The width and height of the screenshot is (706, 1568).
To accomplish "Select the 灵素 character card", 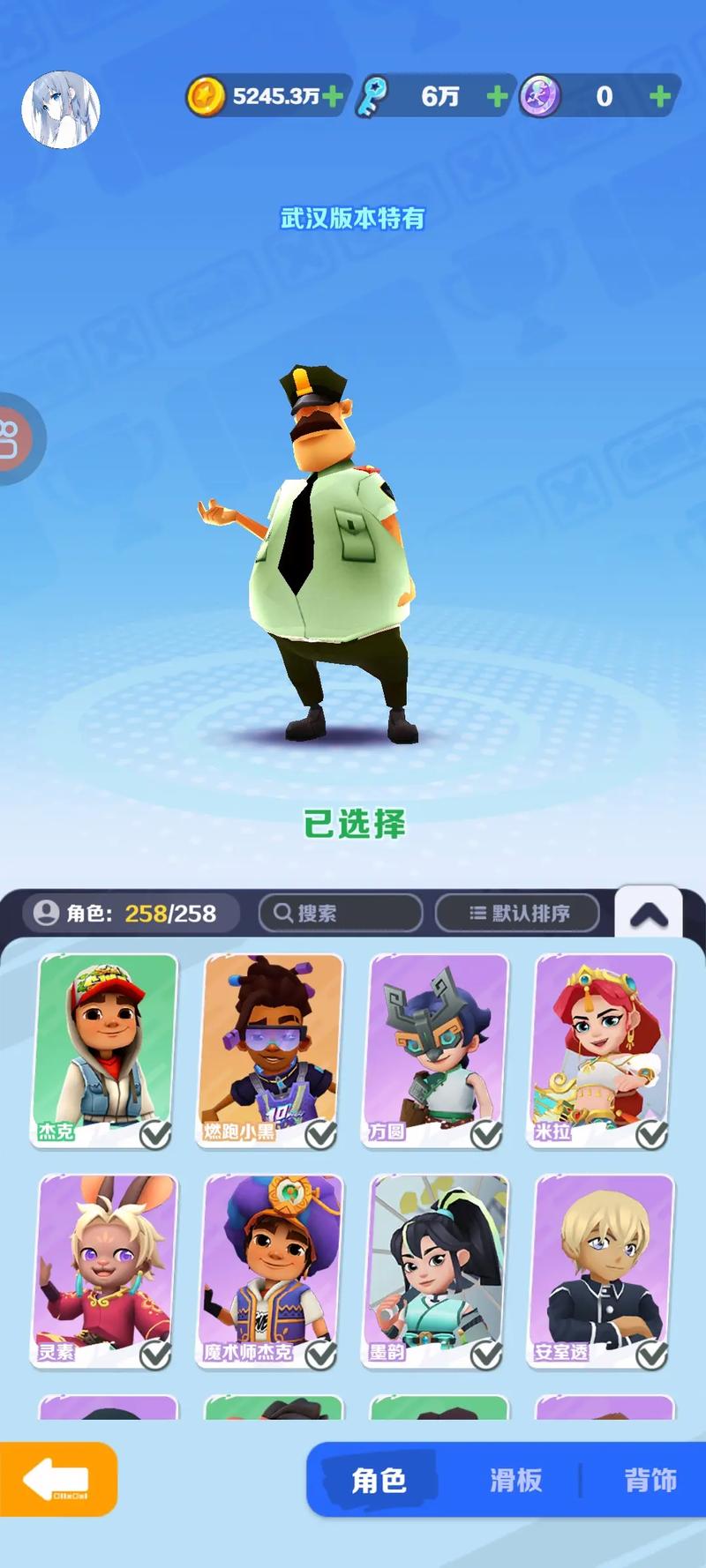I will tap(106, 1270).
